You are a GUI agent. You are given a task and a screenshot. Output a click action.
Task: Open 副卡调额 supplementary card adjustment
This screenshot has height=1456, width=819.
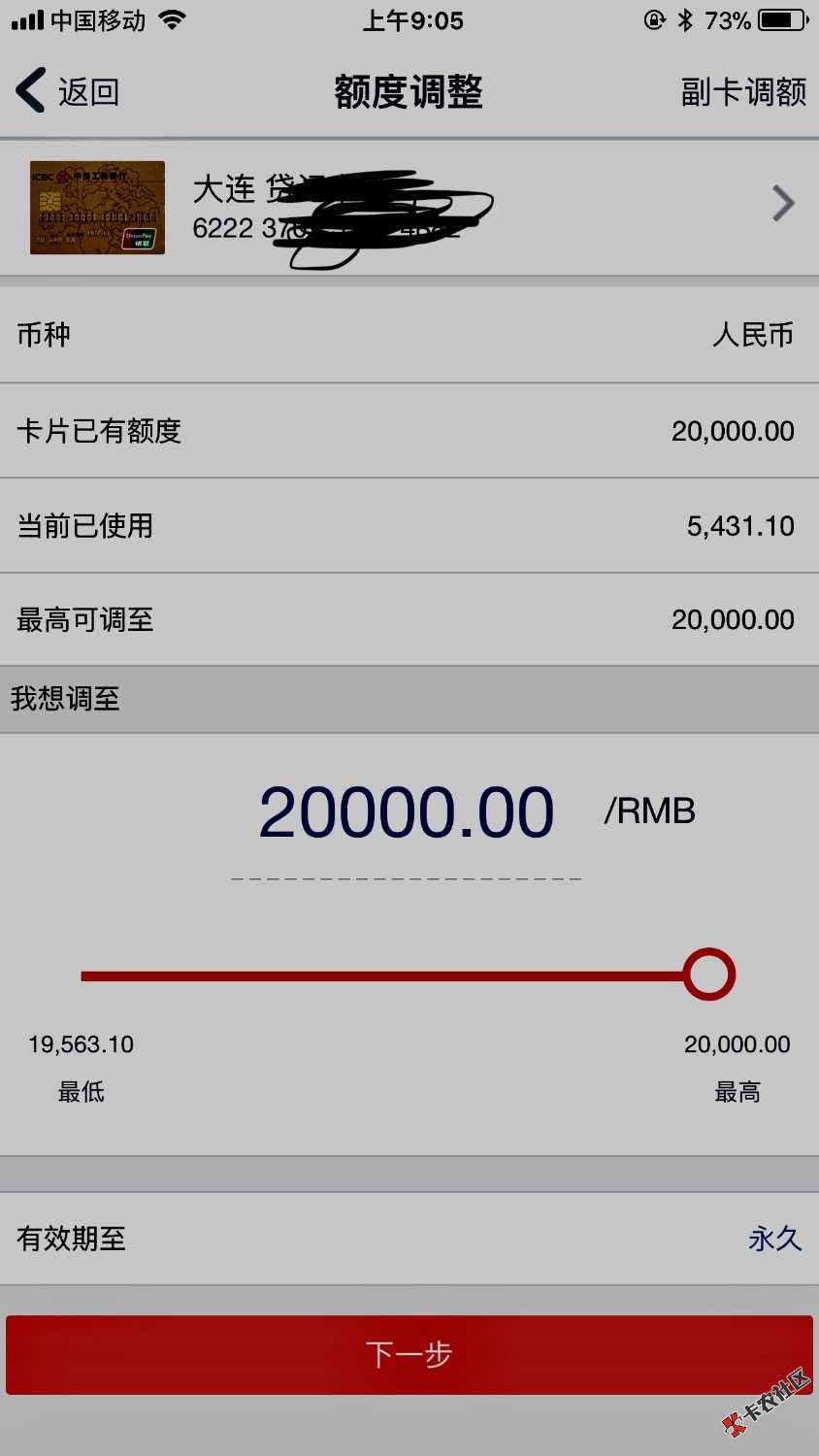coord(743,92)
